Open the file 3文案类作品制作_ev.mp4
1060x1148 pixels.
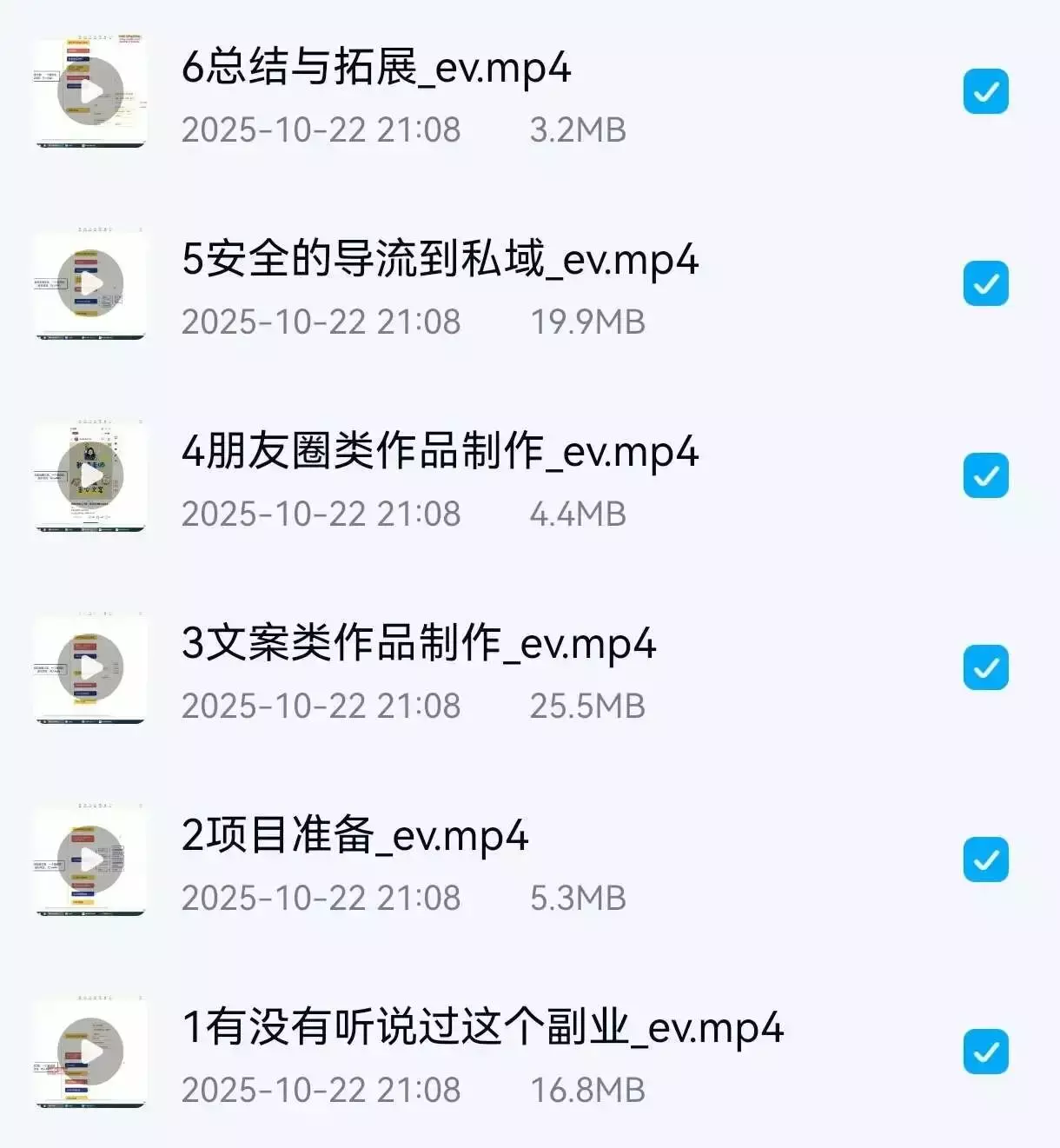(x=417, y=645)
